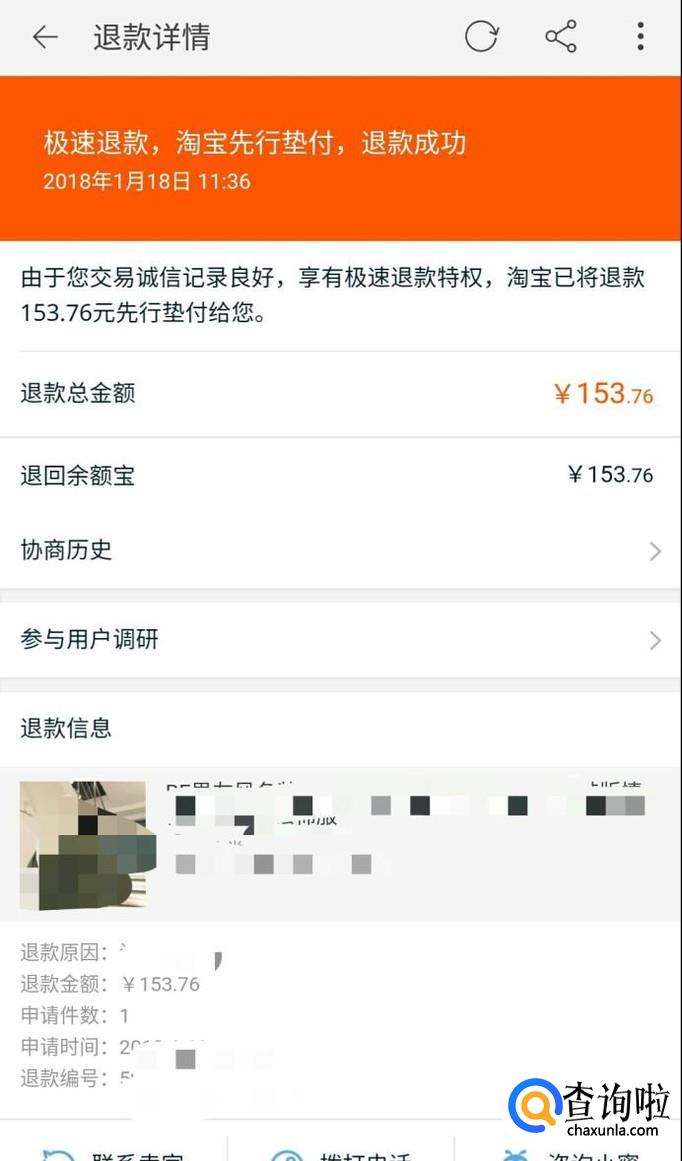Open the refunded product card
The width and height of the screenshot is (682, 1161).
click(341, 844)
